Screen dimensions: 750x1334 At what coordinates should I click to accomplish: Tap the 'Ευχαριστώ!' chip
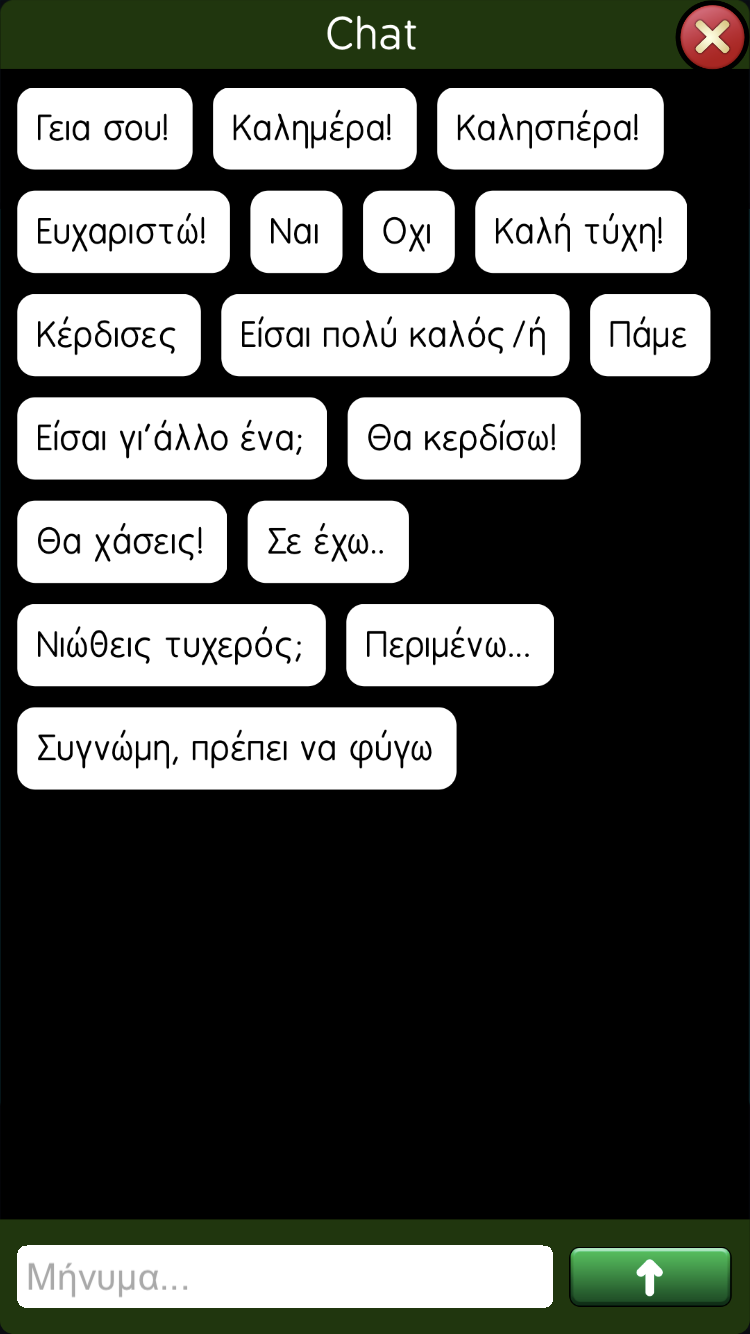click(123, 232)
